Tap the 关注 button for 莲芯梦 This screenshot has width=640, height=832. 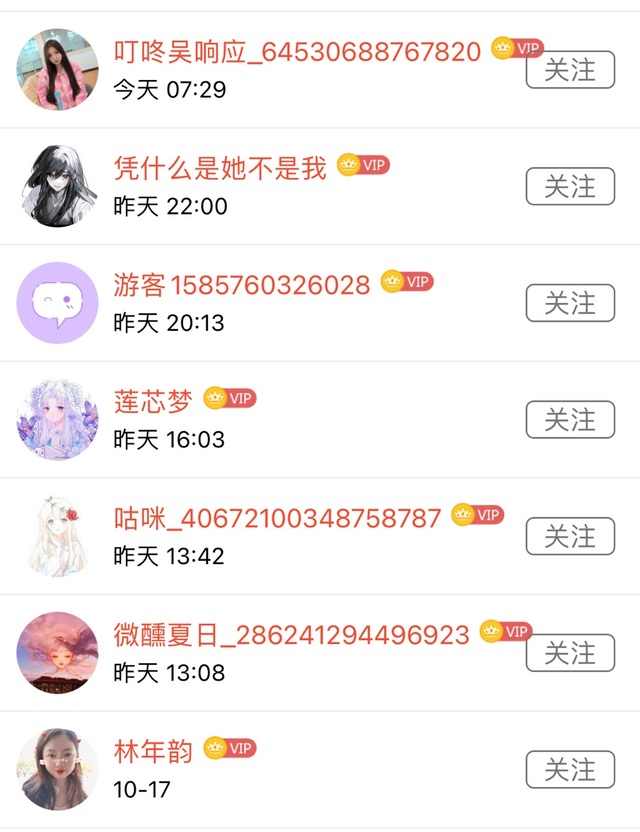[x=570, y=420]
